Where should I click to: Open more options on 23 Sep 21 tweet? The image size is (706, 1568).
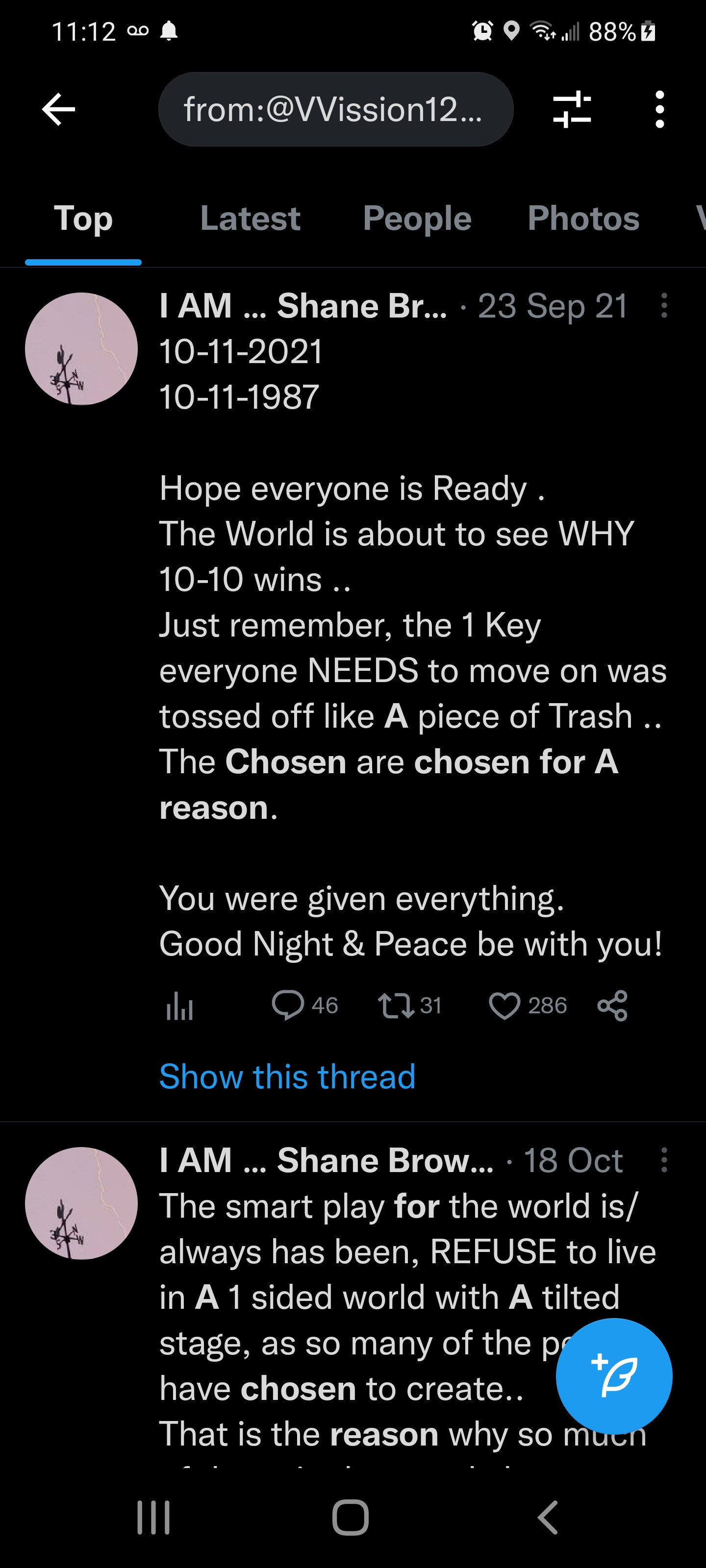(664, 306)
